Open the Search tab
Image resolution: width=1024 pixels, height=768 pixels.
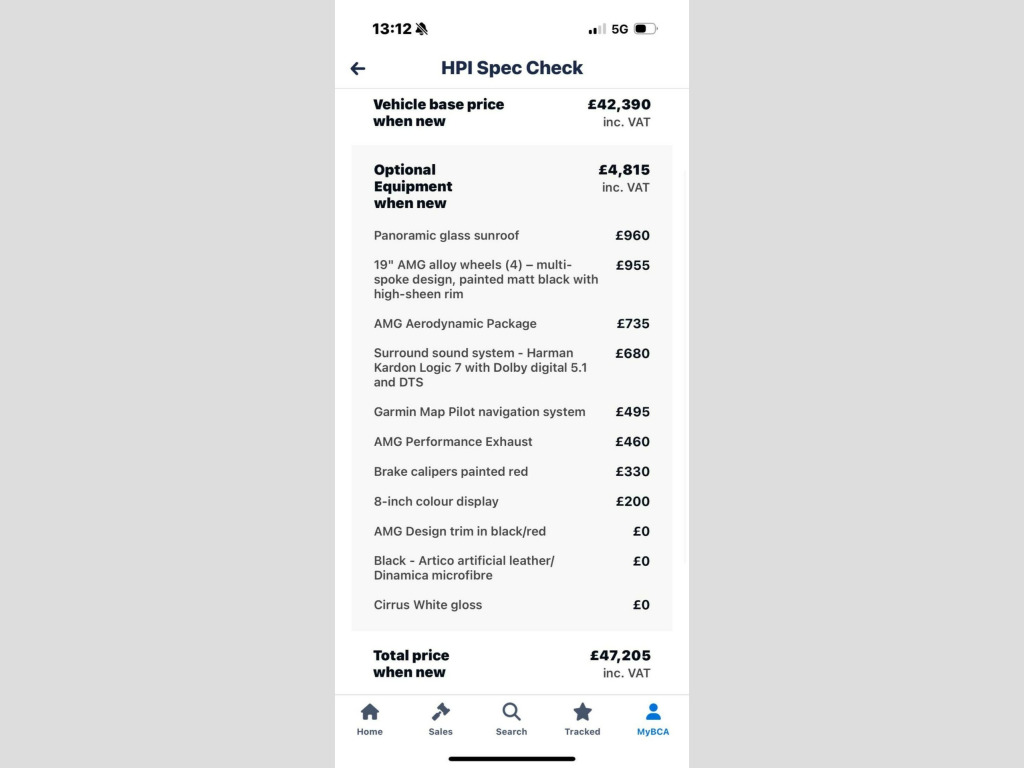coord(511,718)
